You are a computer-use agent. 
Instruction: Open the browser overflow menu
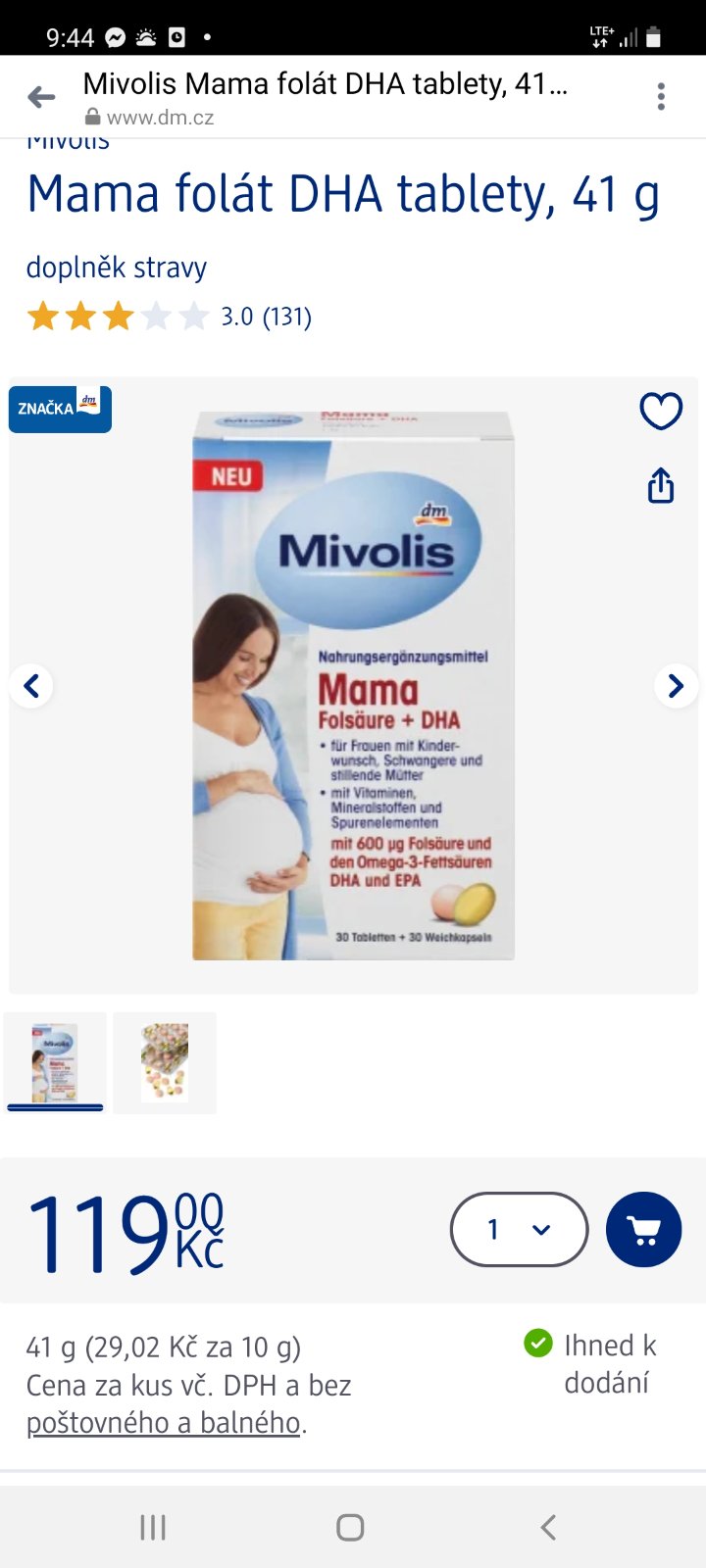pos(661,97)
